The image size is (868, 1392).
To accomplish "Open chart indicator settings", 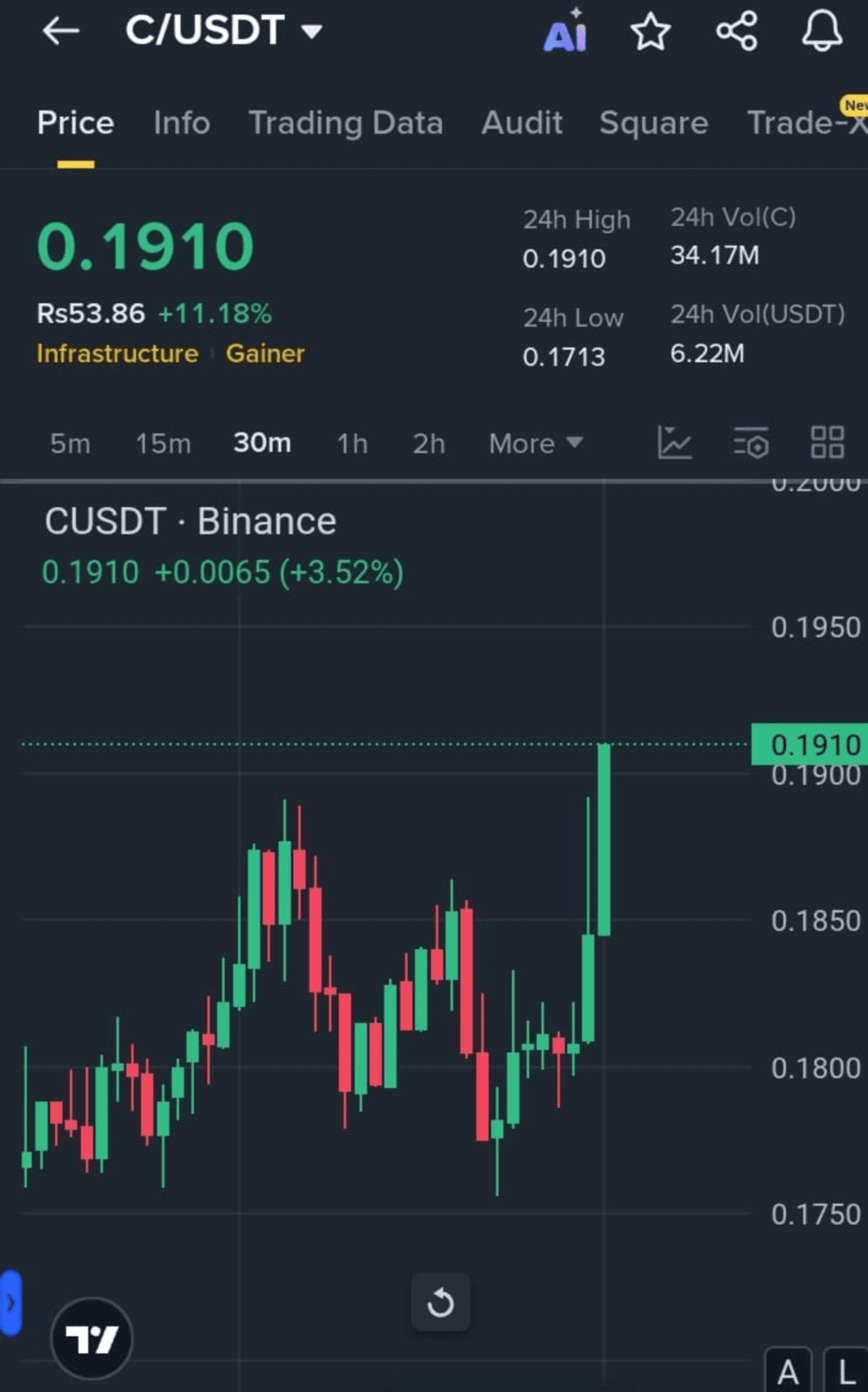I will (x=751, y=443).
